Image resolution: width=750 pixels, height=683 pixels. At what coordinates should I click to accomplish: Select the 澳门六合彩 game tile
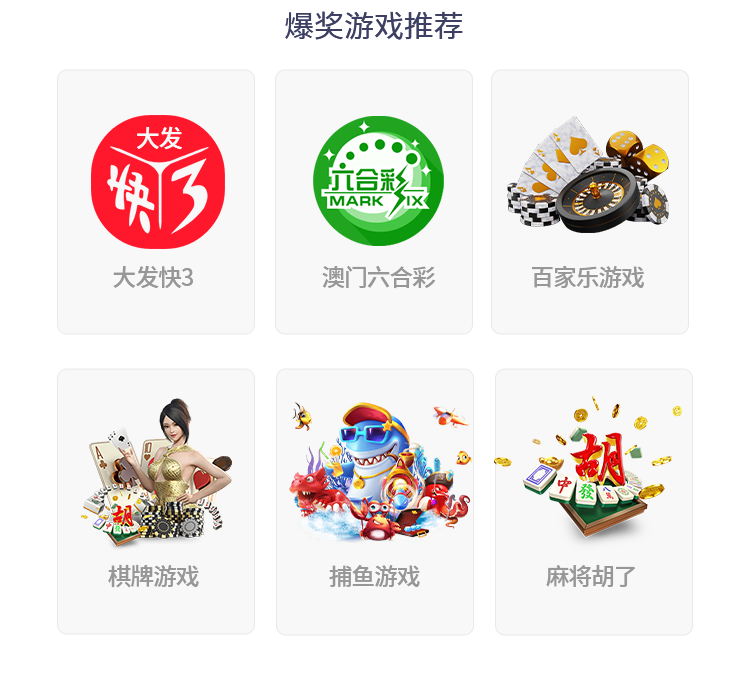pos(374,202)
